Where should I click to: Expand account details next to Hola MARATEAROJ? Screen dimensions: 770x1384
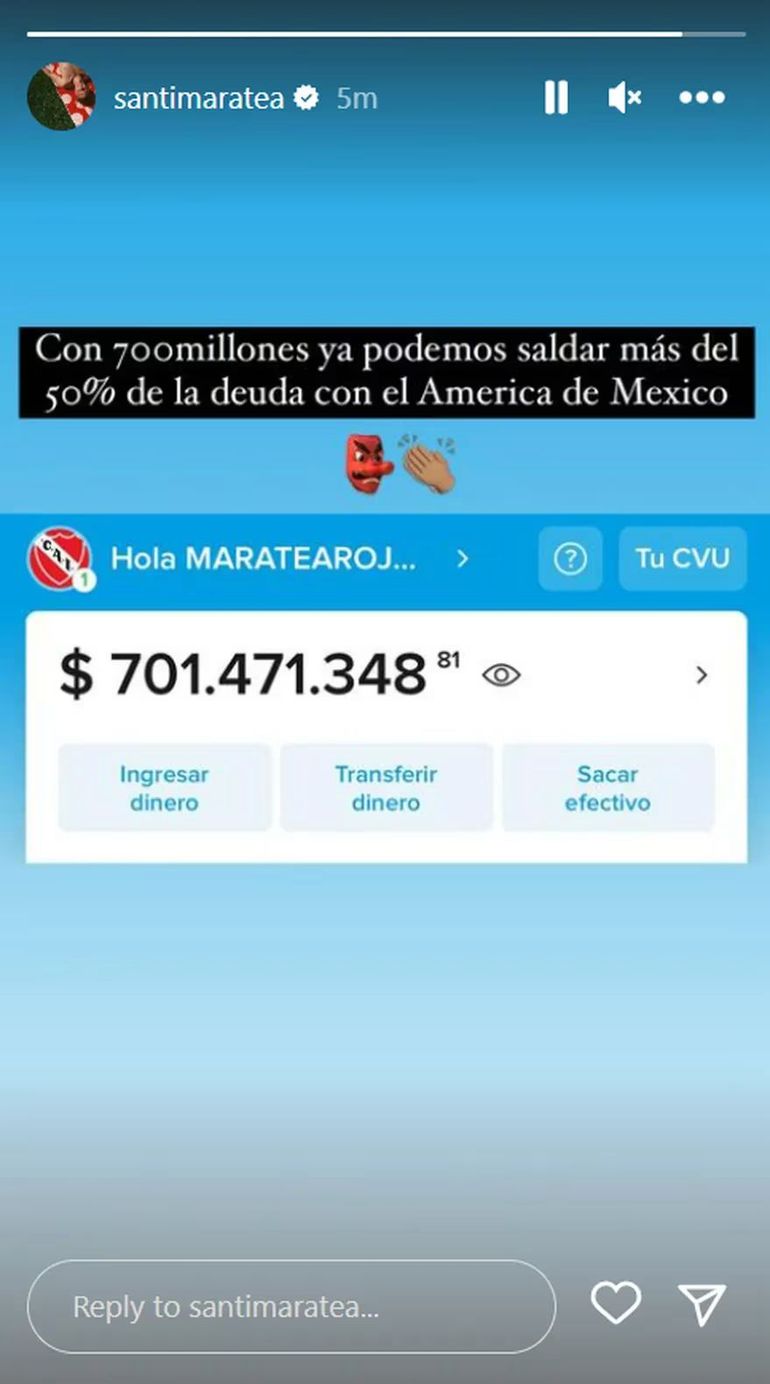click(462, 560)
